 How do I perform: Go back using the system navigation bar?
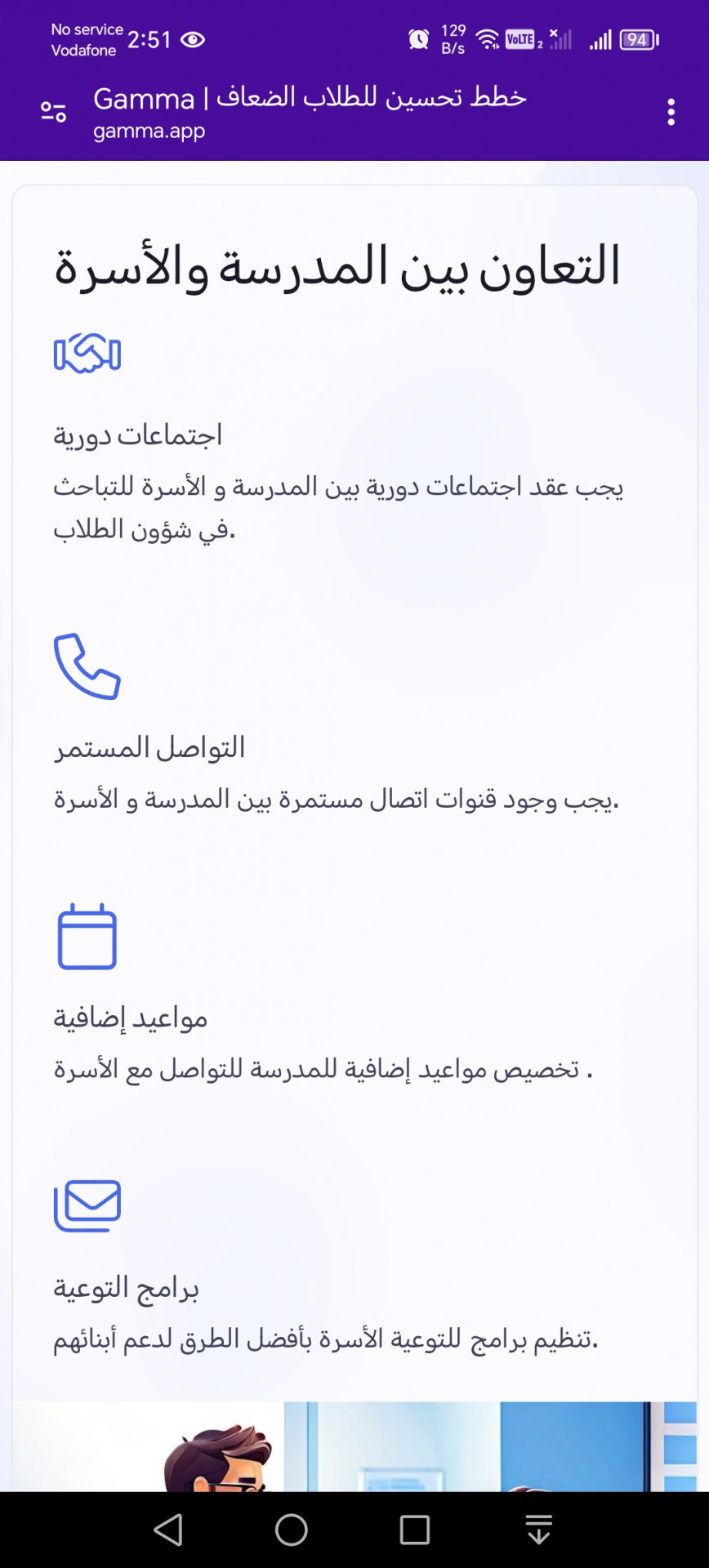pyautogui.click(x=168, y=1530)
